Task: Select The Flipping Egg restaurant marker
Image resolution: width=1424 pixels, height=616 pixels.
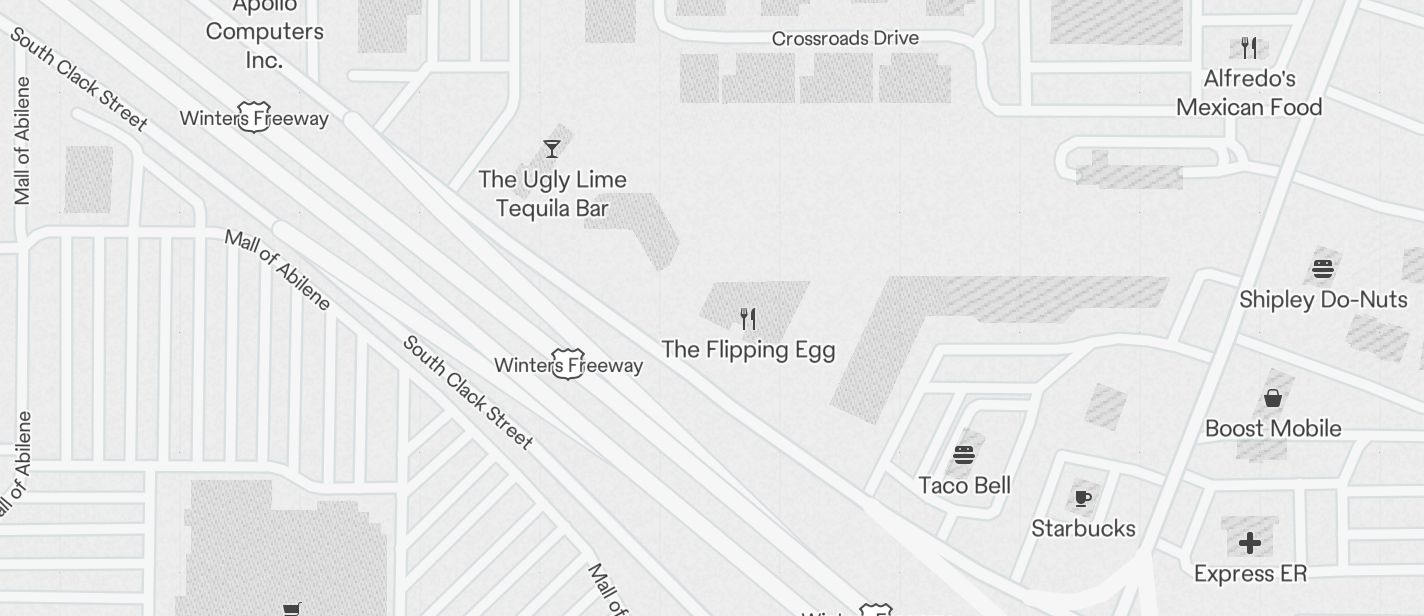Action: coord(748,319)
